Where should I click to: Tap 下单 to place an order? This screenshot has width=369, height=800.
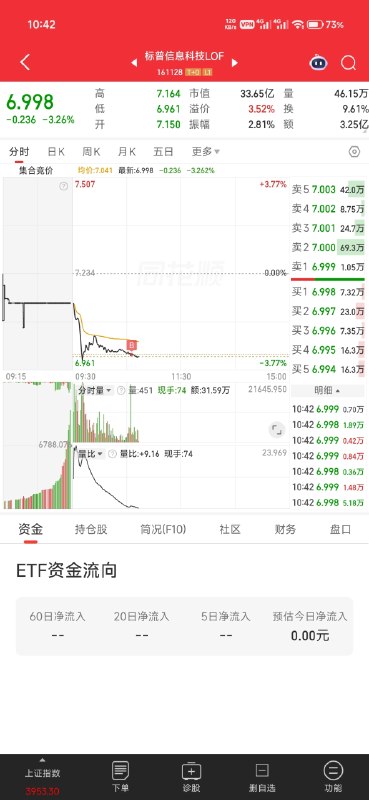click(x=120, y=777)
